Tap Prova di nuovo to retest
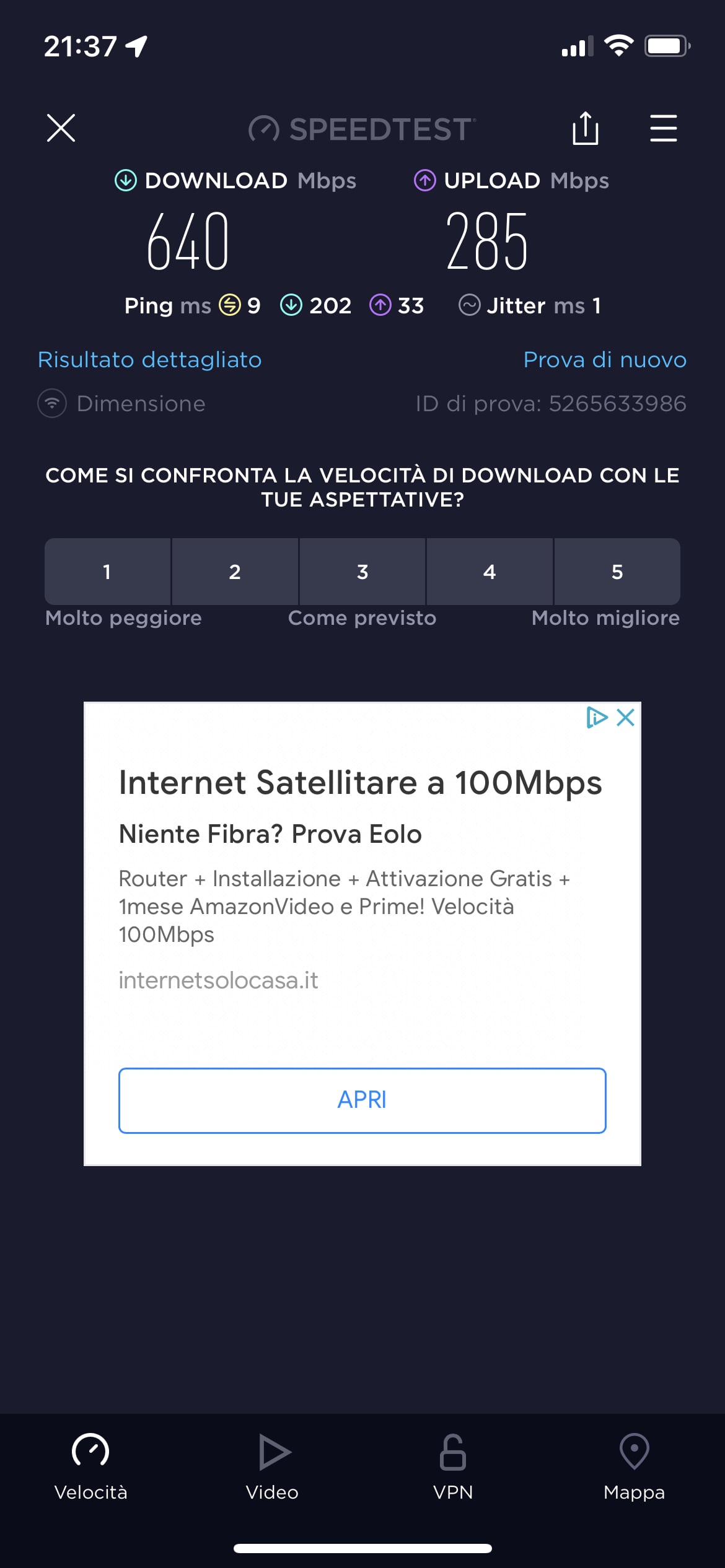This screenshot has height=1568, width=725. [x=605, y=360]
